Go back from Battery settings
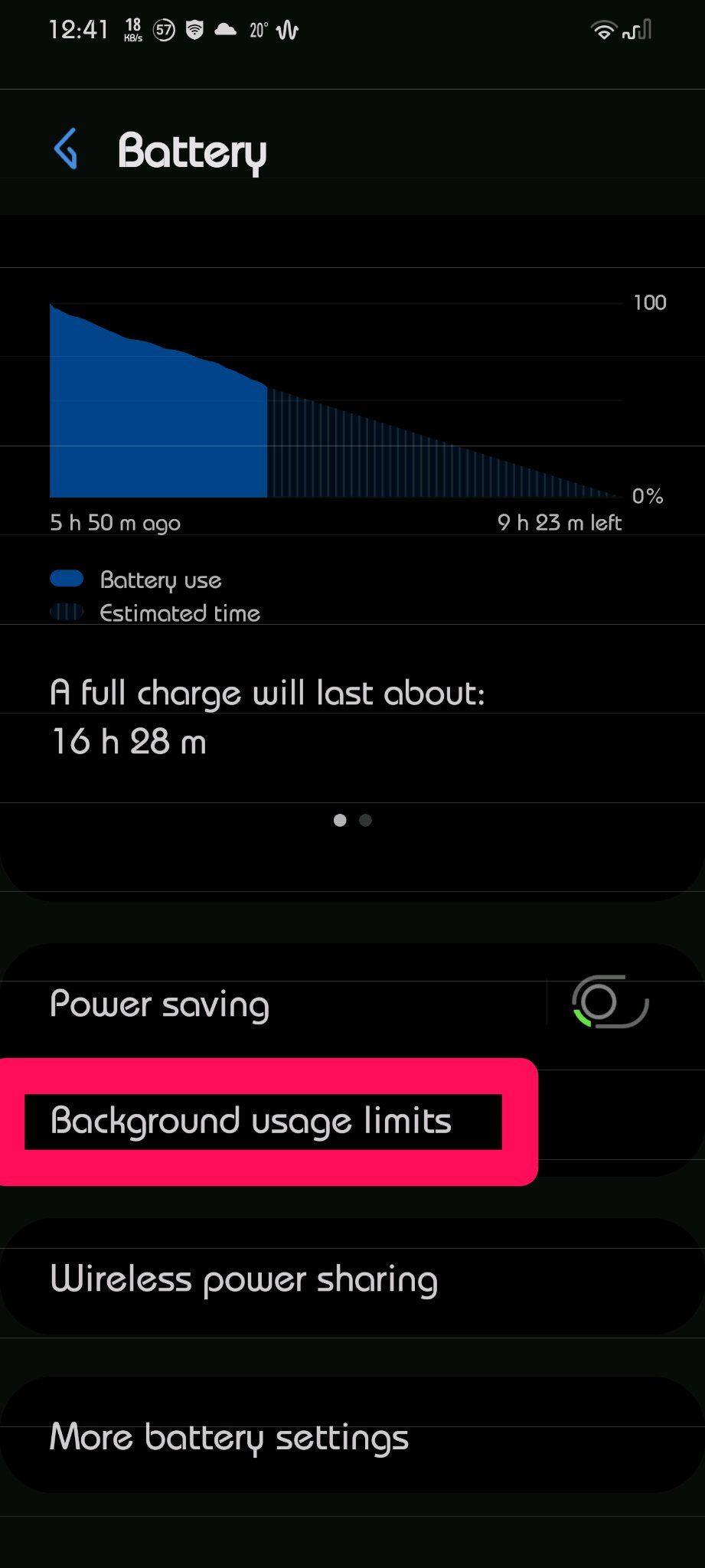Screen dimensions: 705x1568 [67, 149]
